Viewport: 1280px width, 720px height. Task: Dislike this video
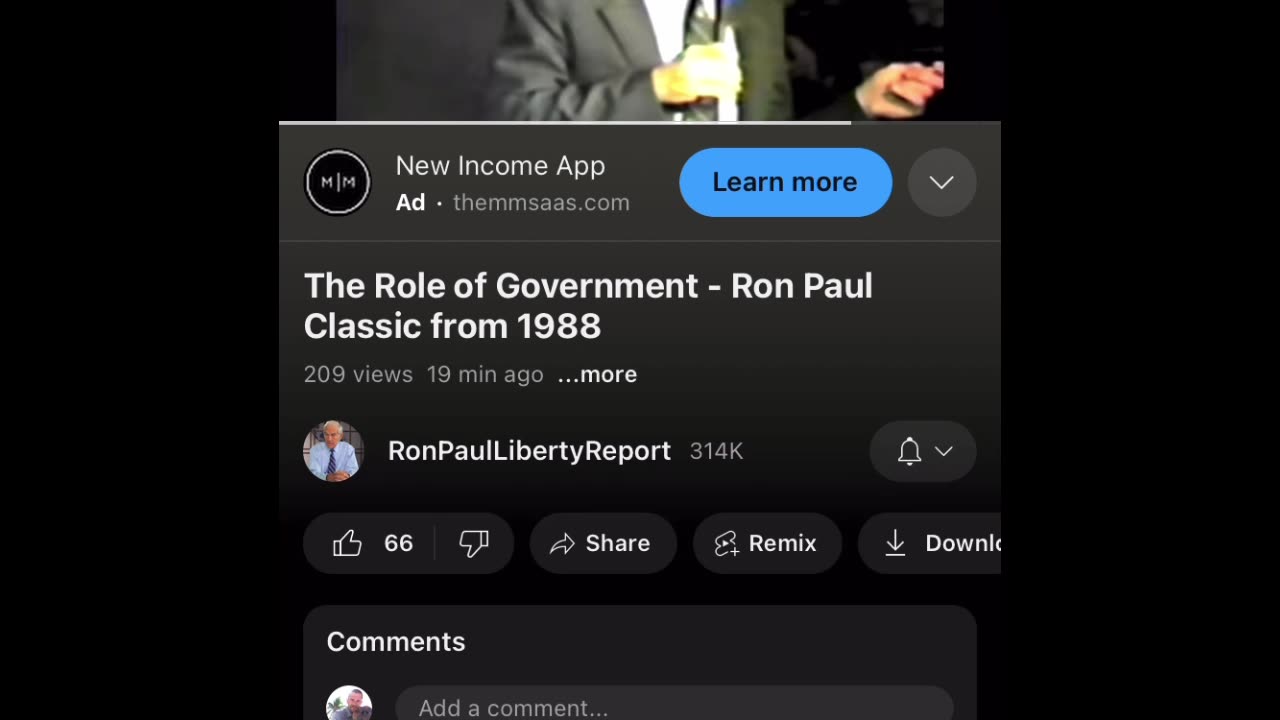pyautogui.click(x=474, y=543)
